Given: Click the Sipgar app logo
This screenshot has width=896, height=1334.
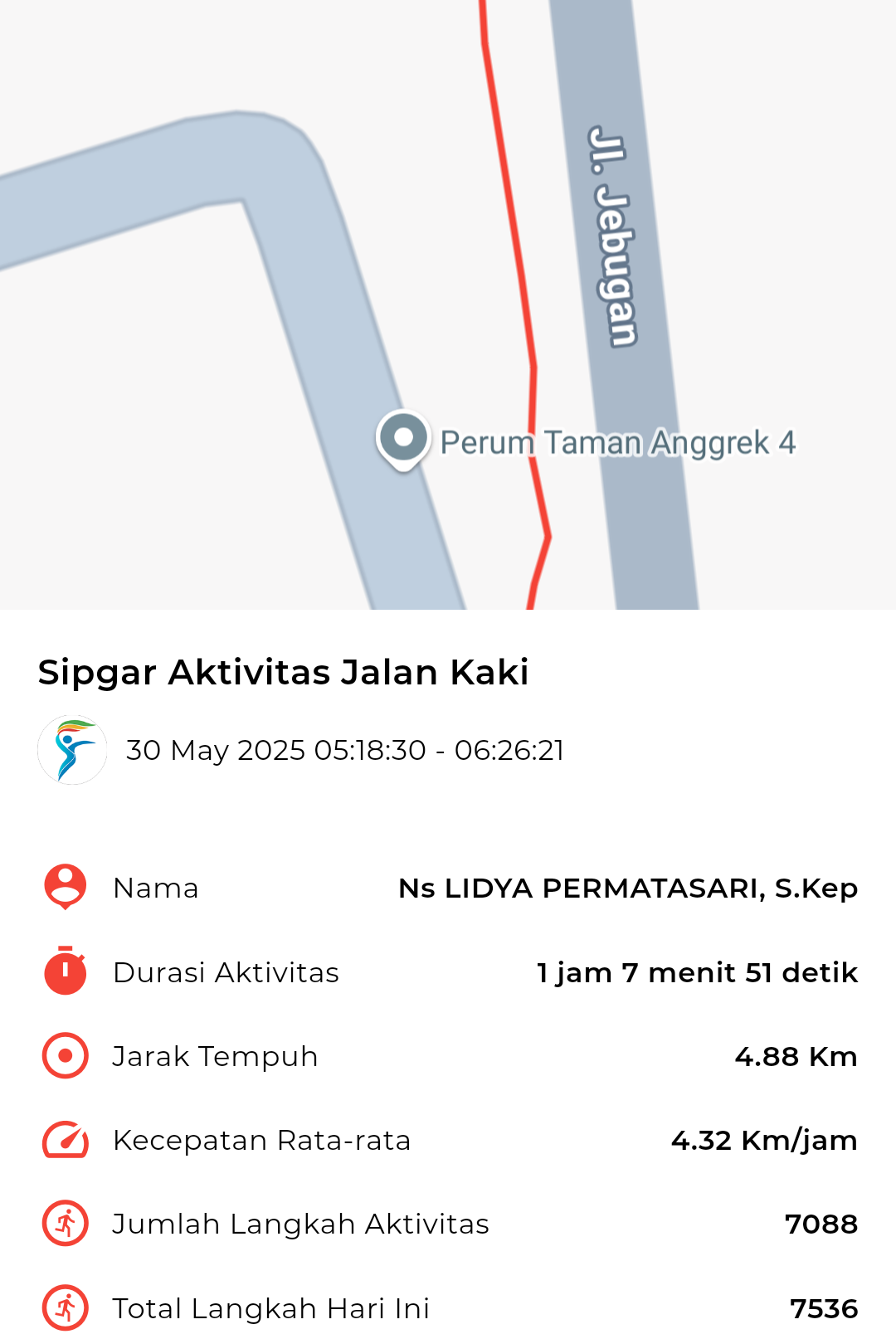Looking at the screenshot, I should 73,749.
